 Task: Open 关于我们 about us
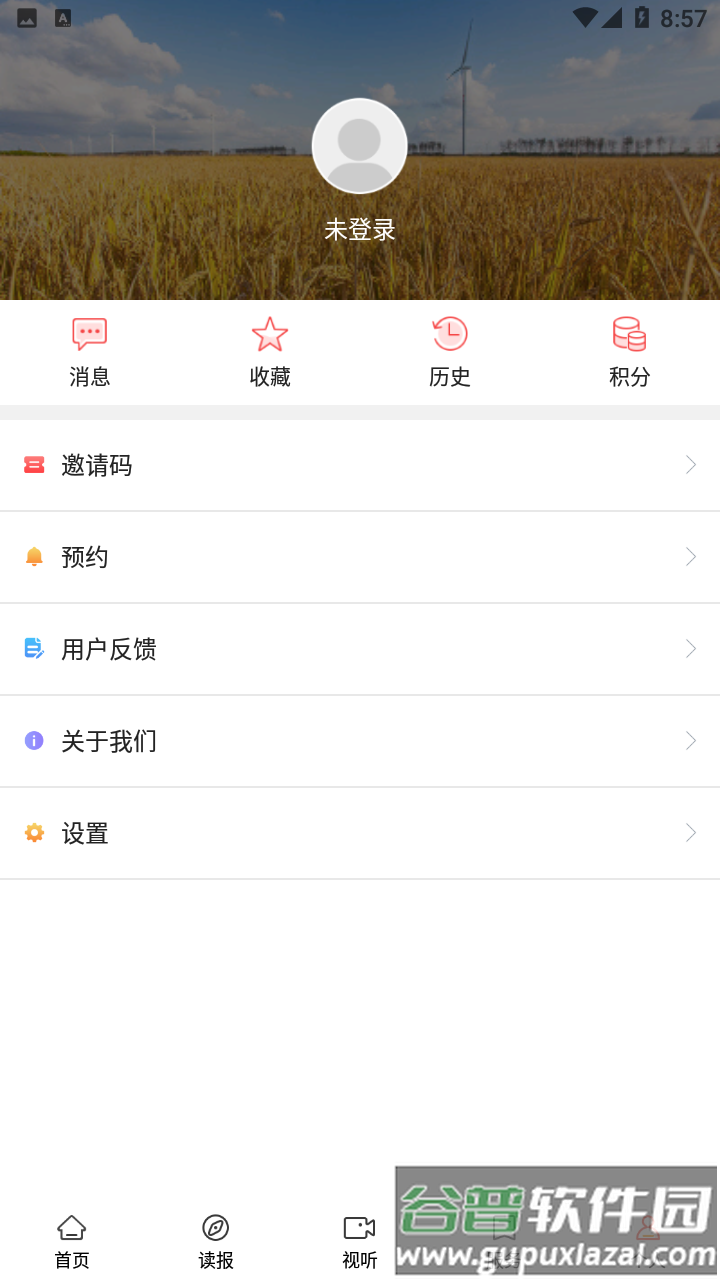(360, 741)
